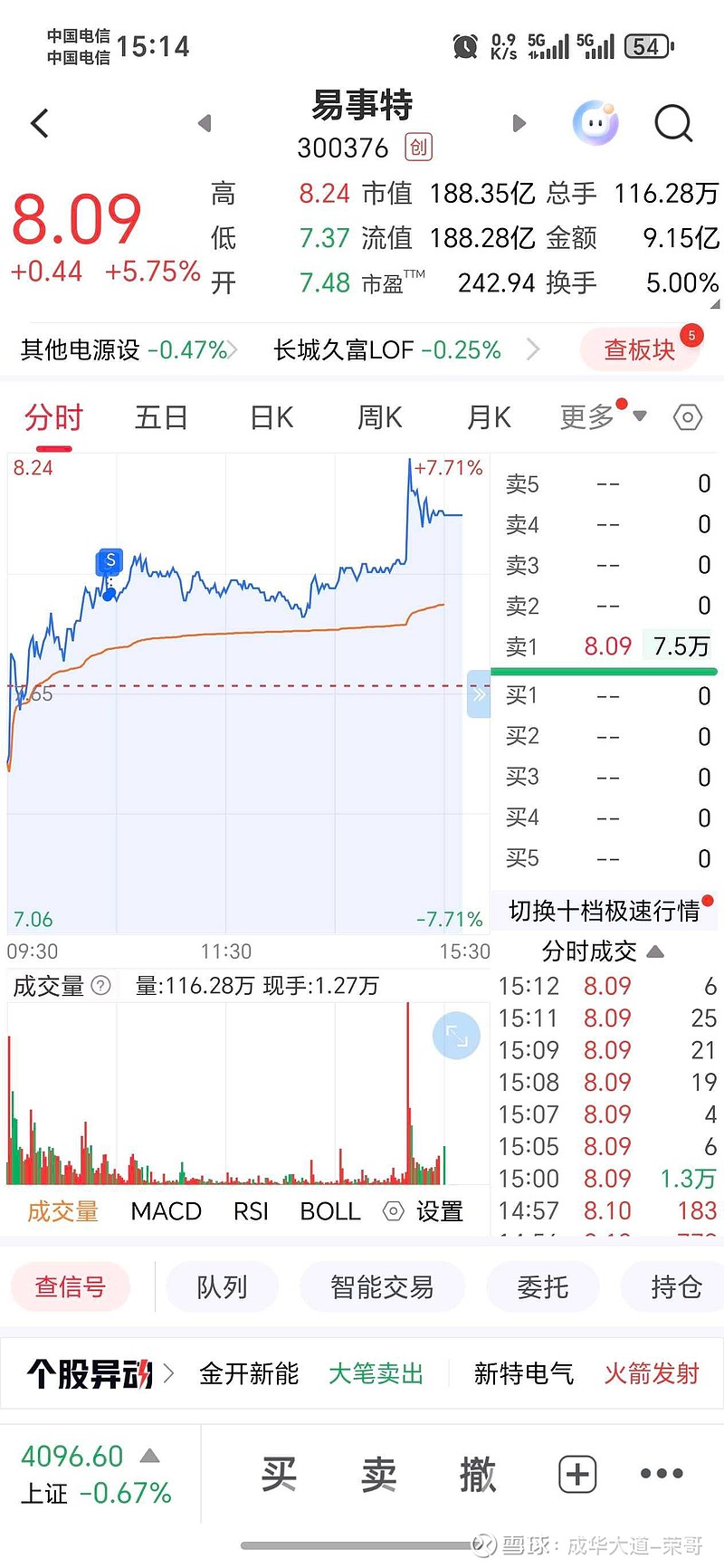Open chart settings hexagon icon
This screenshot has height=1568, width=724.
pyautogui.click(x=688, y=417)
